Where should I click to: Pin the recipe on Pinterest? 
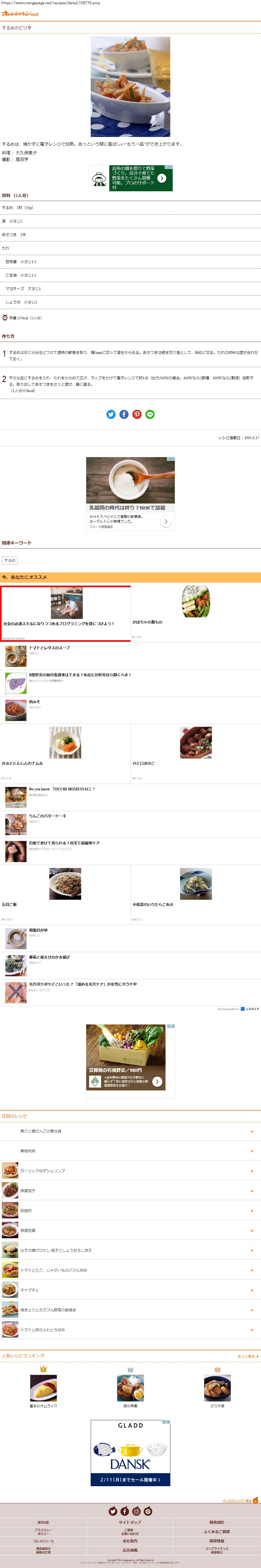137,415
